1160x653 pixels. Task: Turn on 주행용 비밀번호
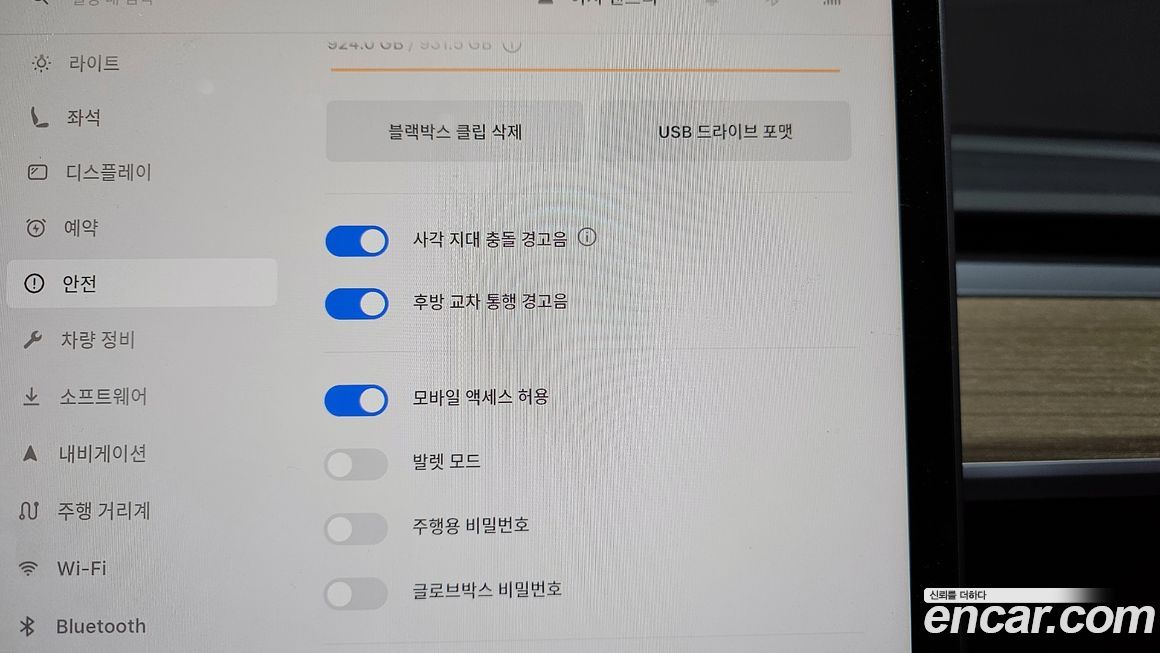356,529
